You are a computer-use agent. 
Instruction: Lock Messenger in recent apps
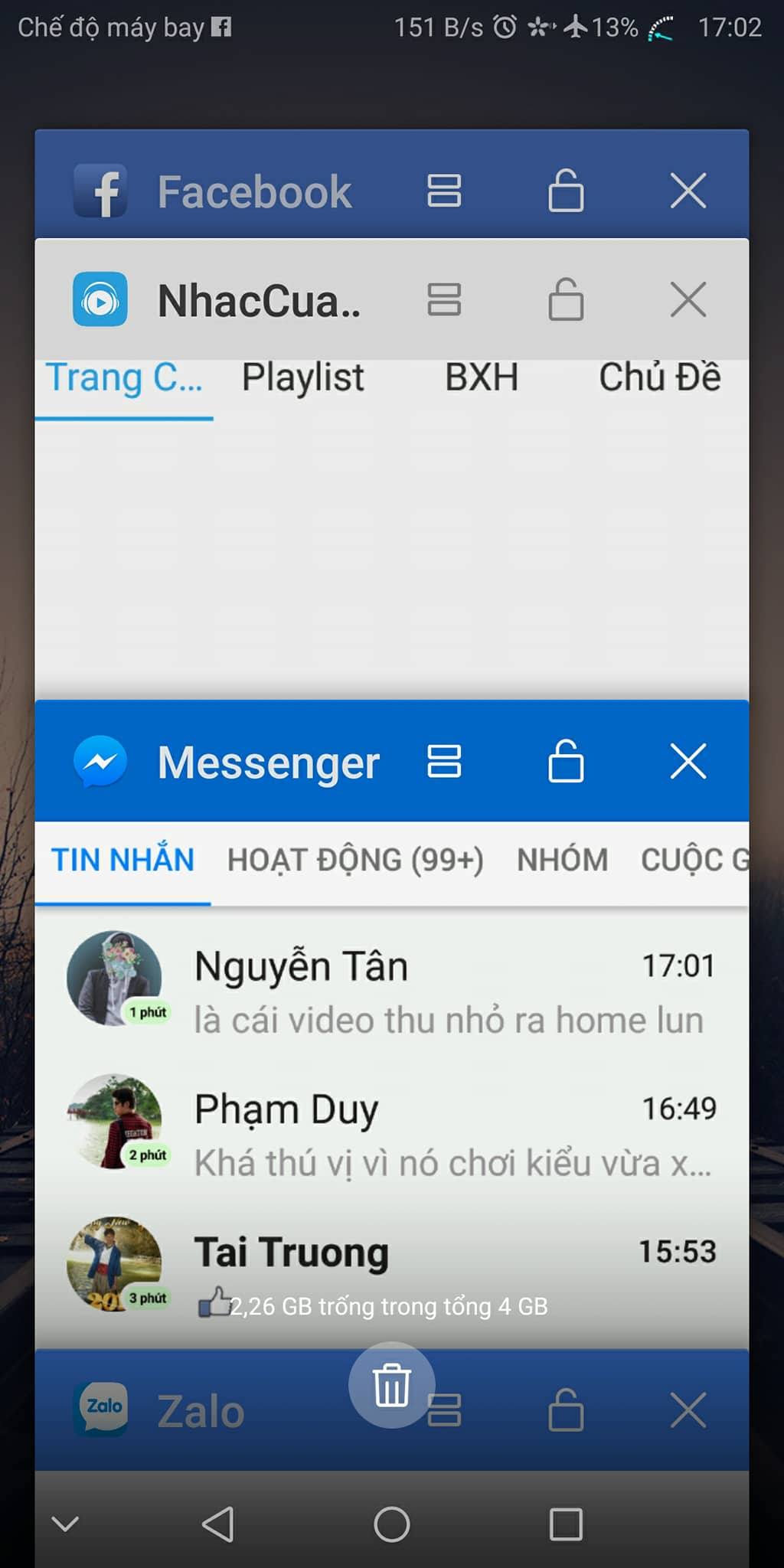point(566,762)
